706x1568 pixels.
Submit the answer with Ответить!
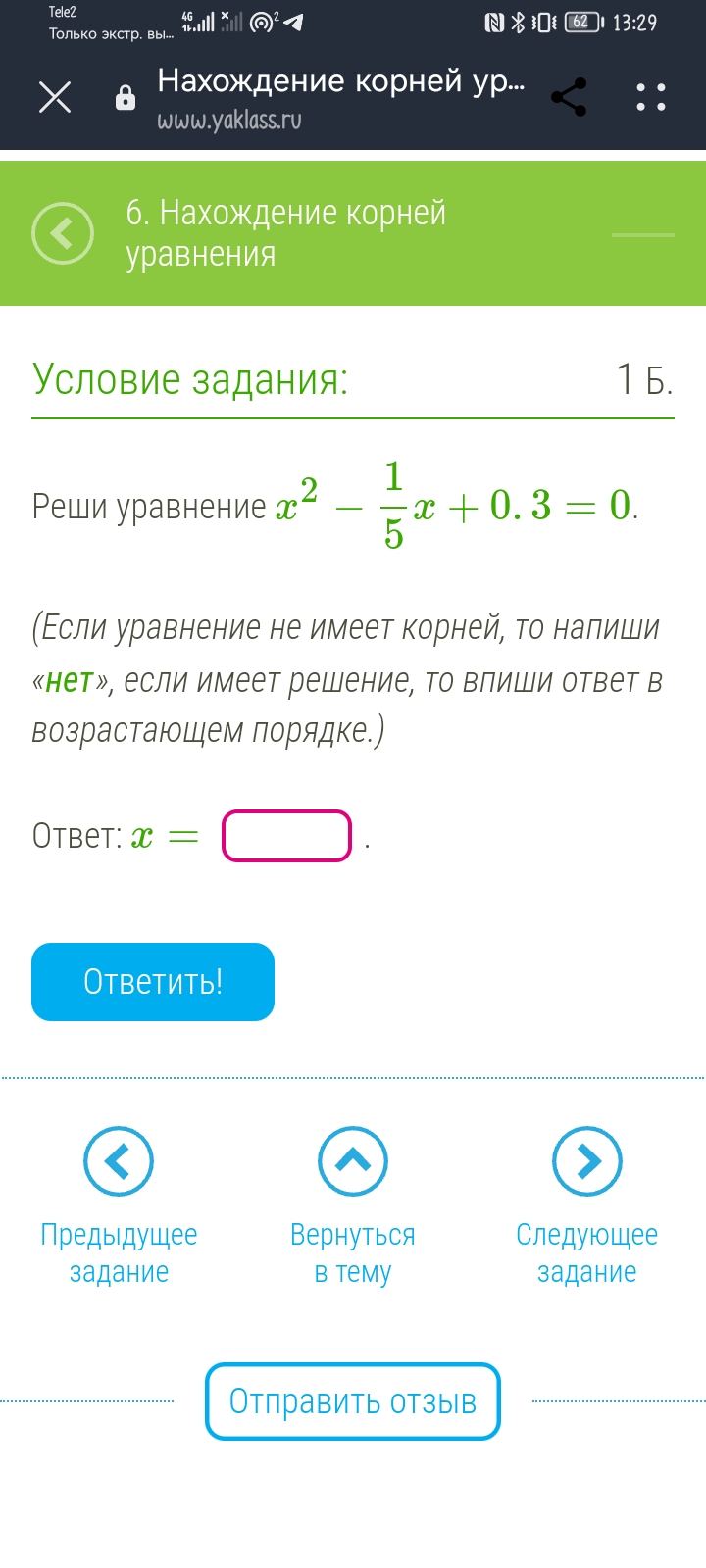point(153,982)
